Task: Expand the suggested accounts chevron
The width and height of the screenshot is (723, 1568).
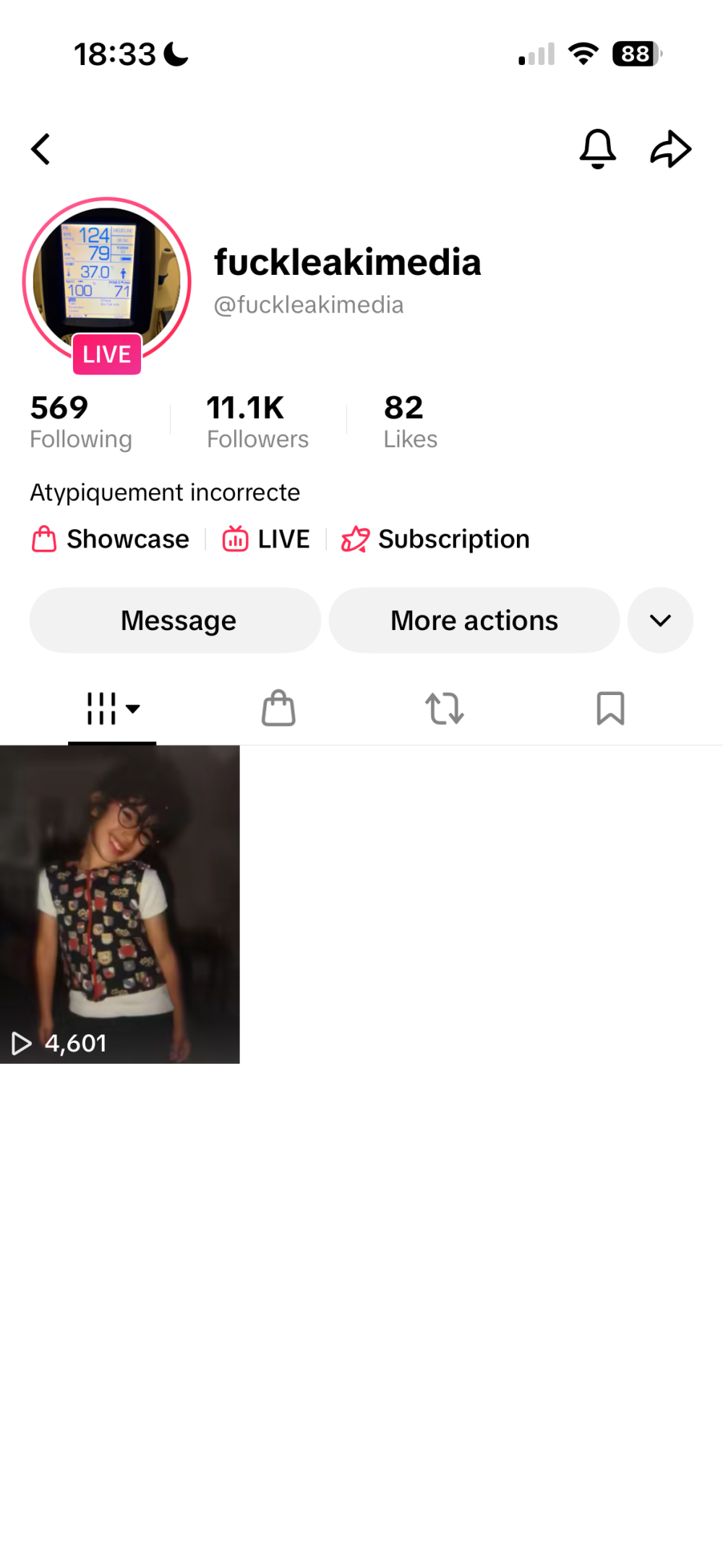Action: point(660,621)
